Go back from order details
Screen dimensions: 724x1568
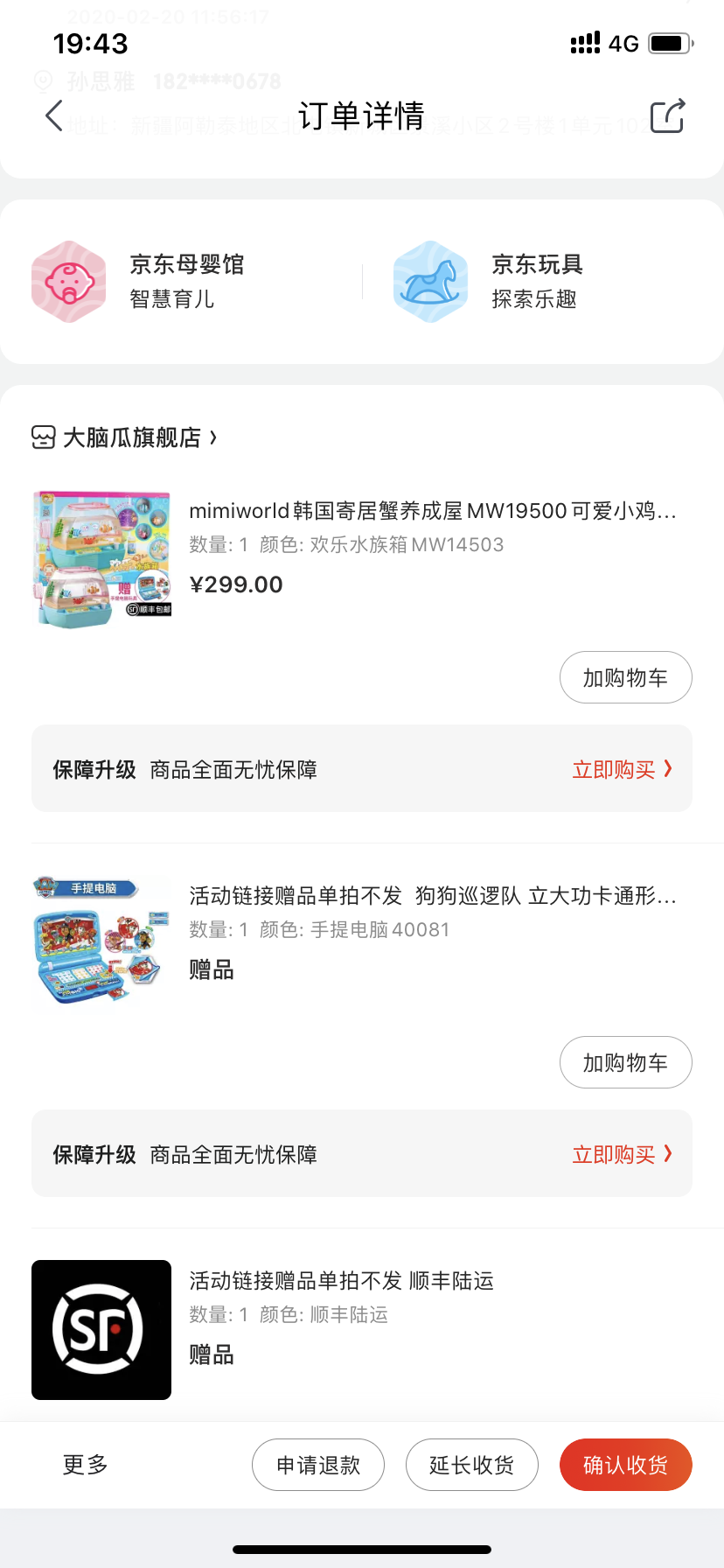(x=54, y=115)
